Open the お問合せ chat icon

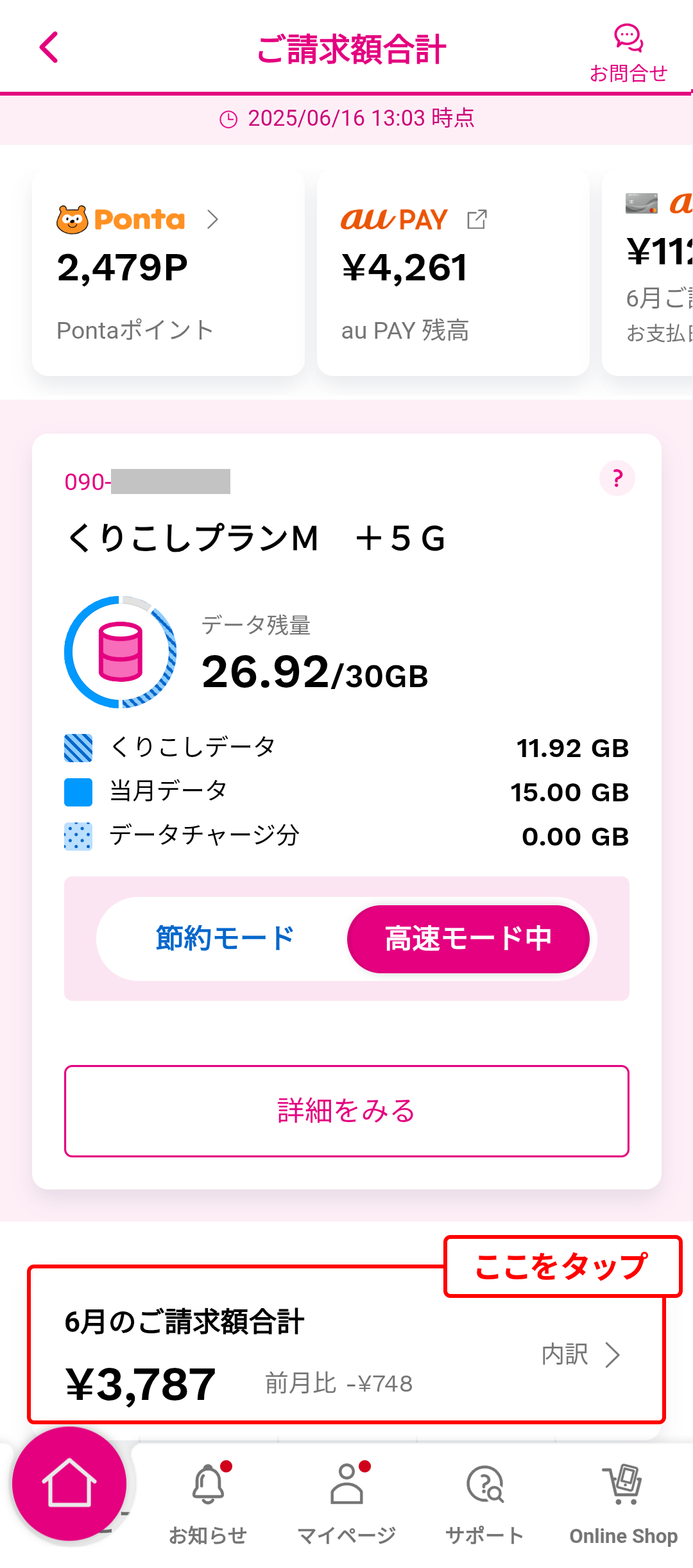(628, 41)
